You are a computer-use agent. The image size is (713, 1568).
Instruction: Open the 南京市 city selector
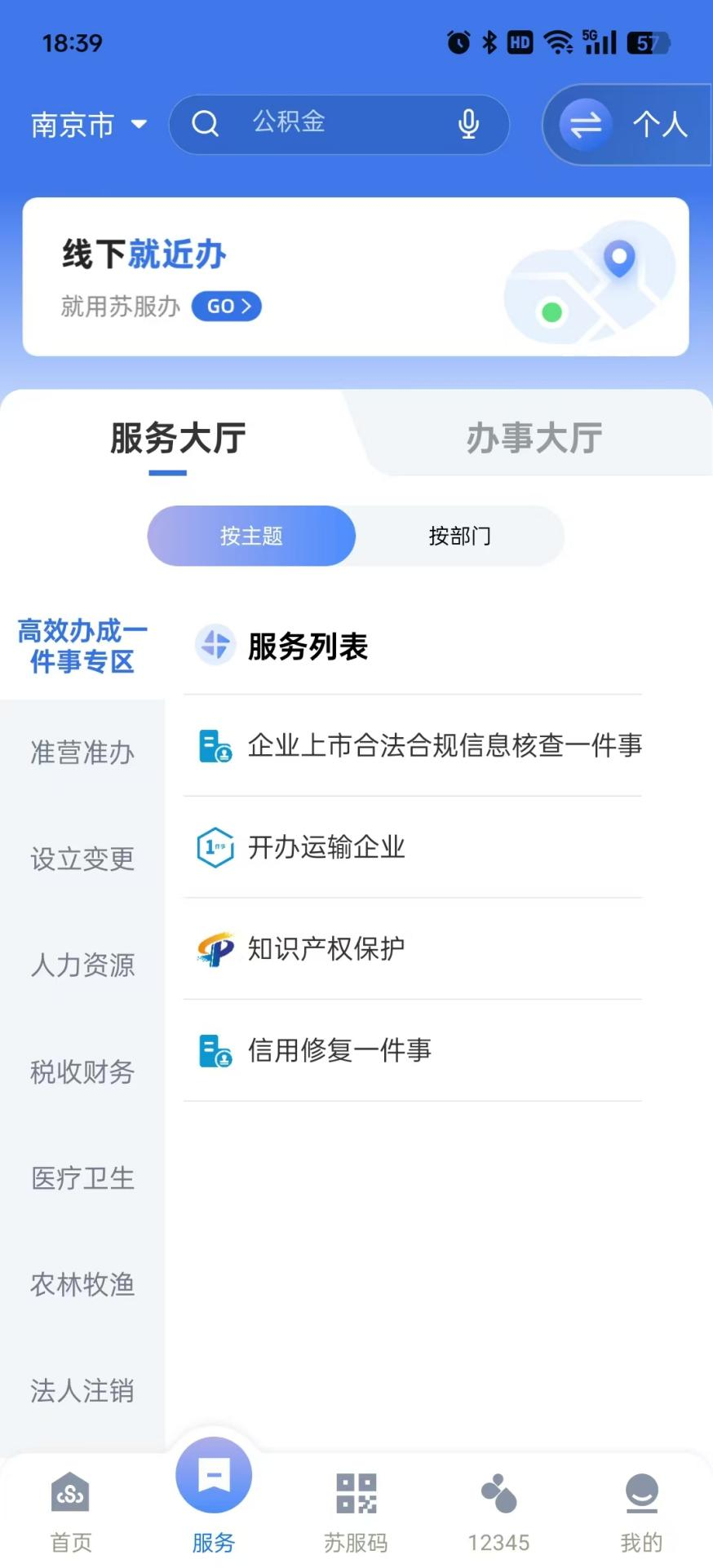pyautogui.click(x=89, y=125)
